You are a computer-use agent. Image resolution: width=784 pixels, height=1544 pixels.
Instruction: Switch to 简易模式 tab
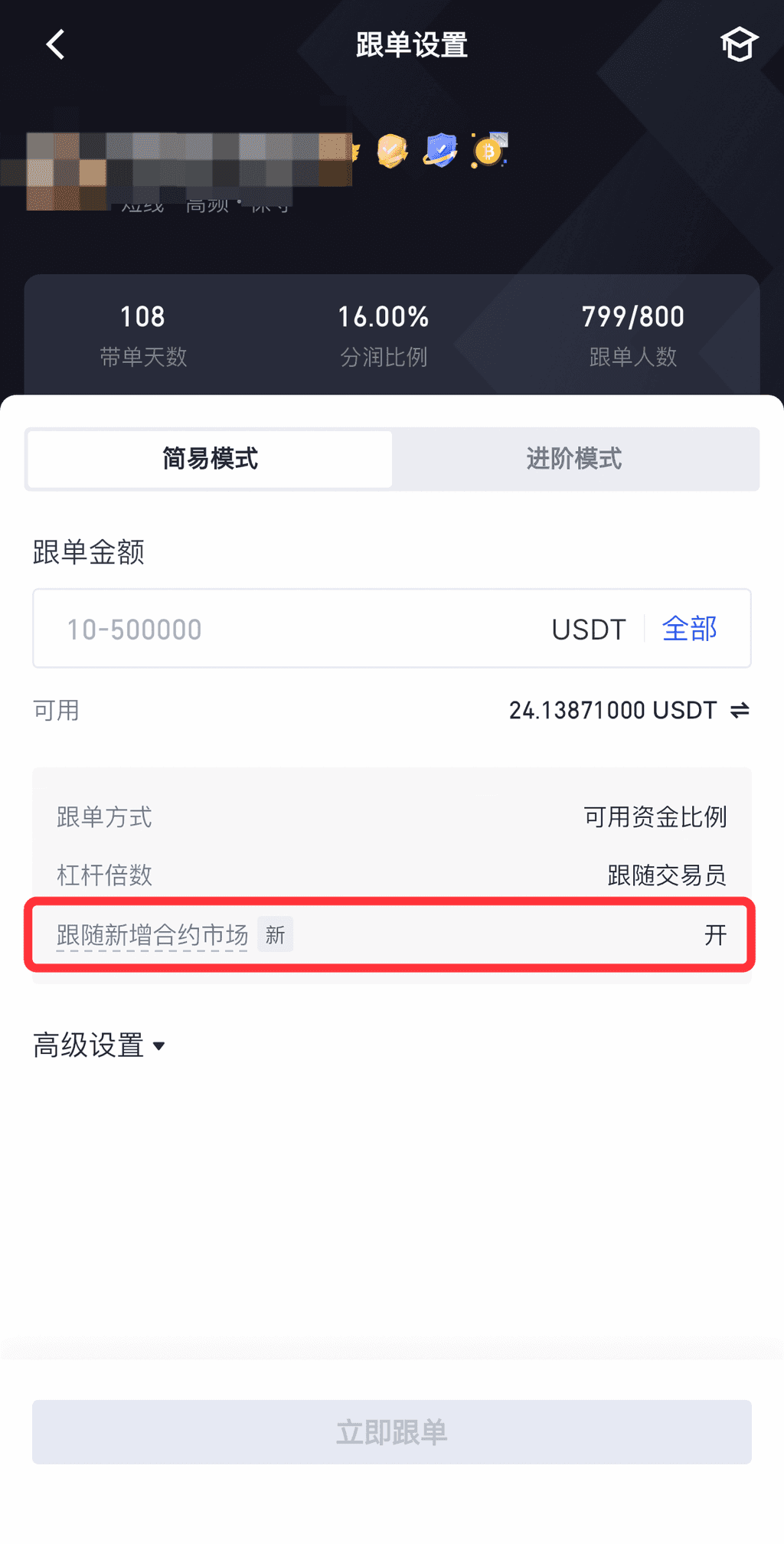(210, 459)
